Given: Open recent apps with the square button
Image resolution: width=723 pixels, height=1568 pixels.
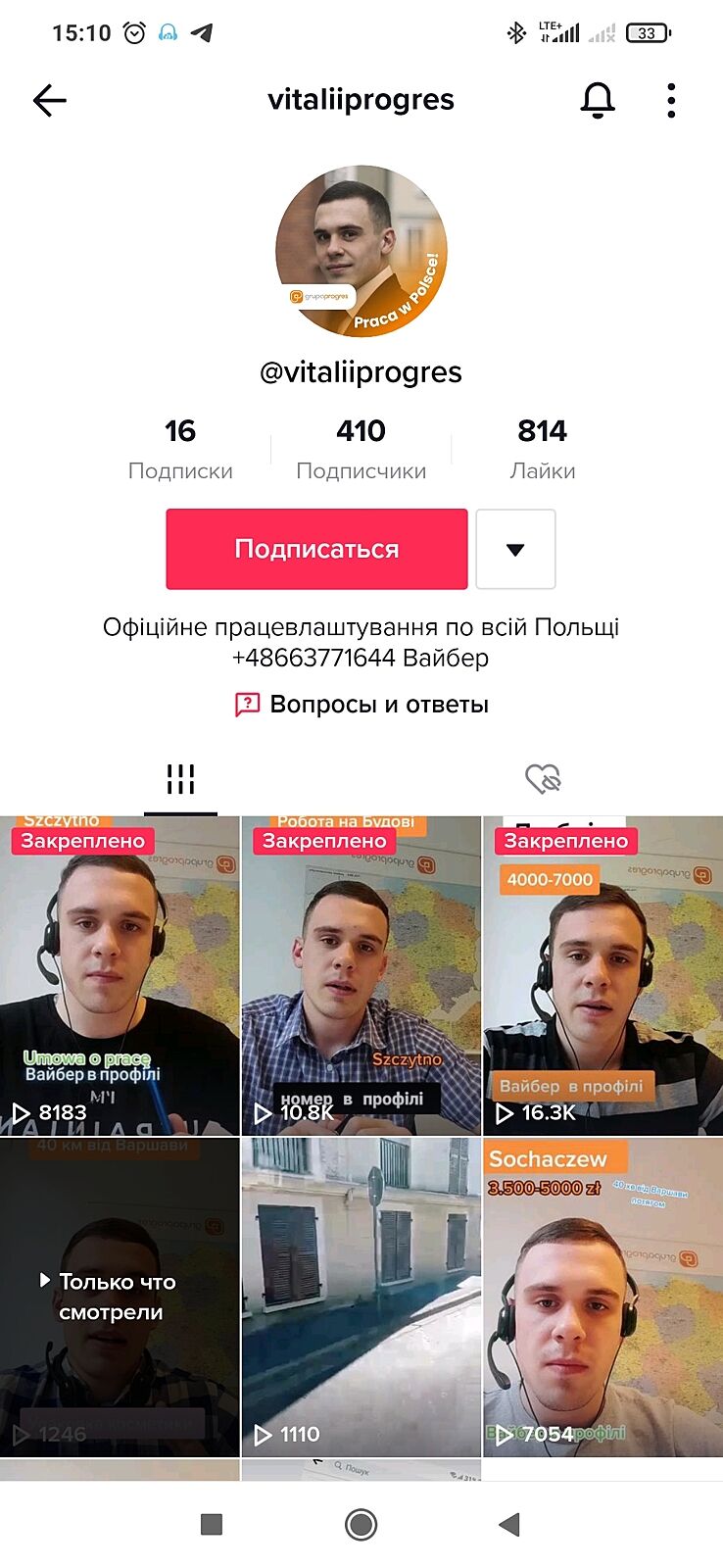Looking at the screenshot, I should click(212, 1524).
